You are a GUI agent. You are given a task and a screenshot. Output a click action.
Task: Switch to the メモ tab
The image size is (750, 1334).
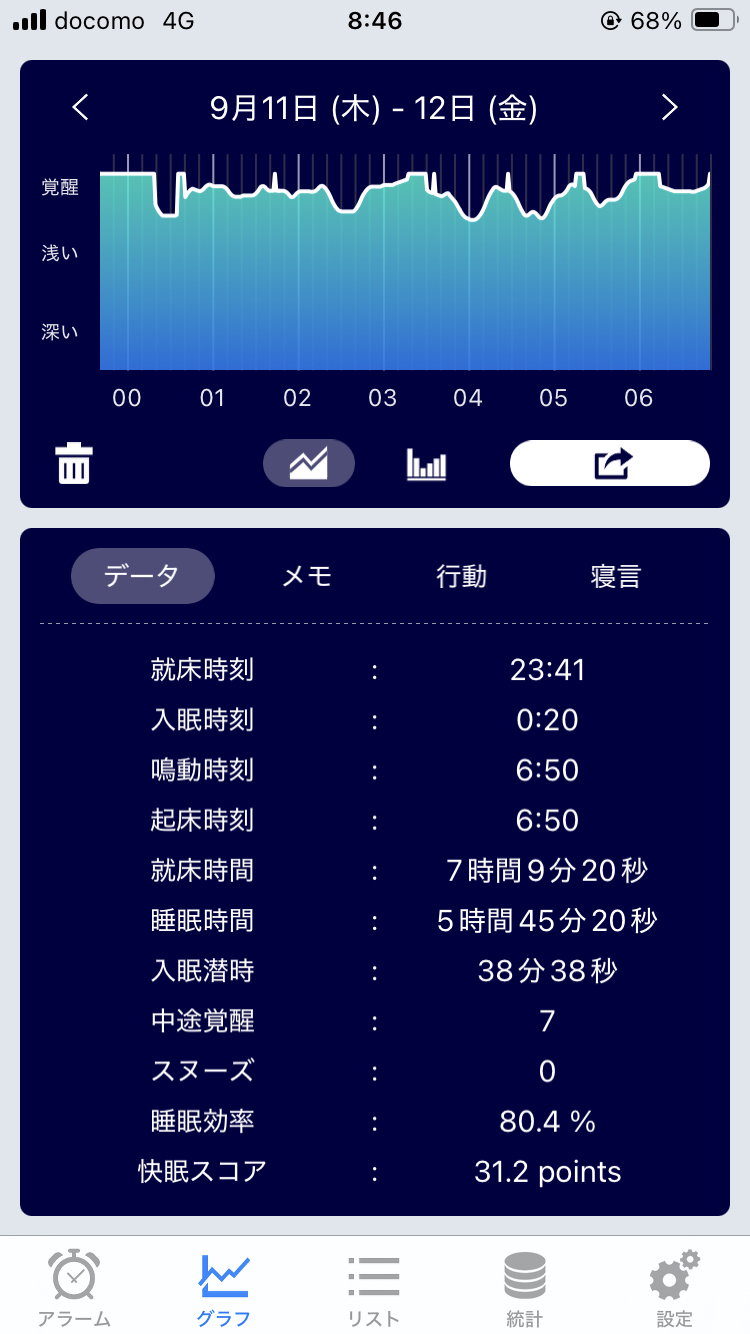[x=307, y=576]
